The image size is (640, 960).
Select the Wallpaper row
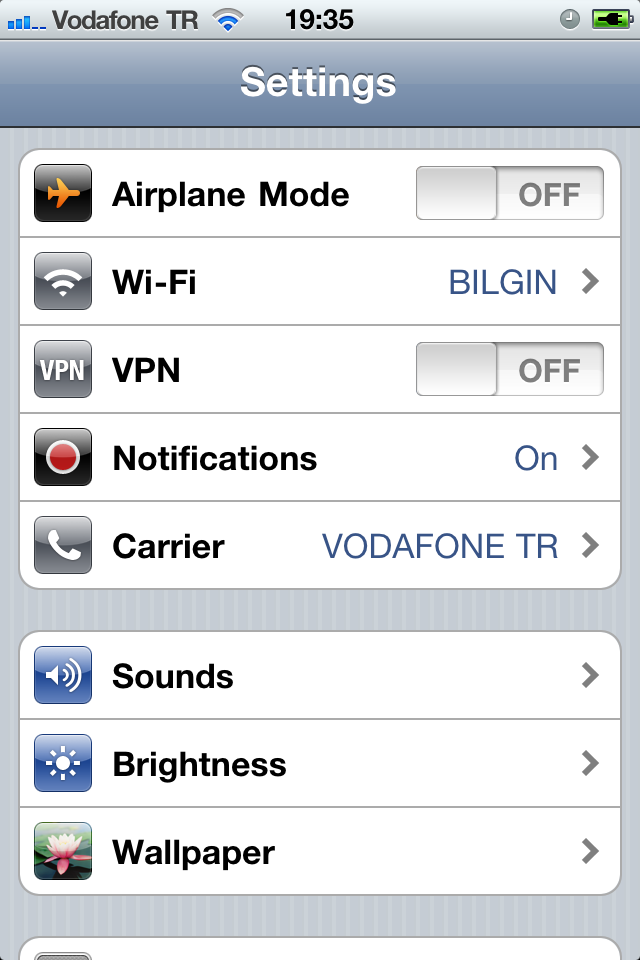point(320,852)
